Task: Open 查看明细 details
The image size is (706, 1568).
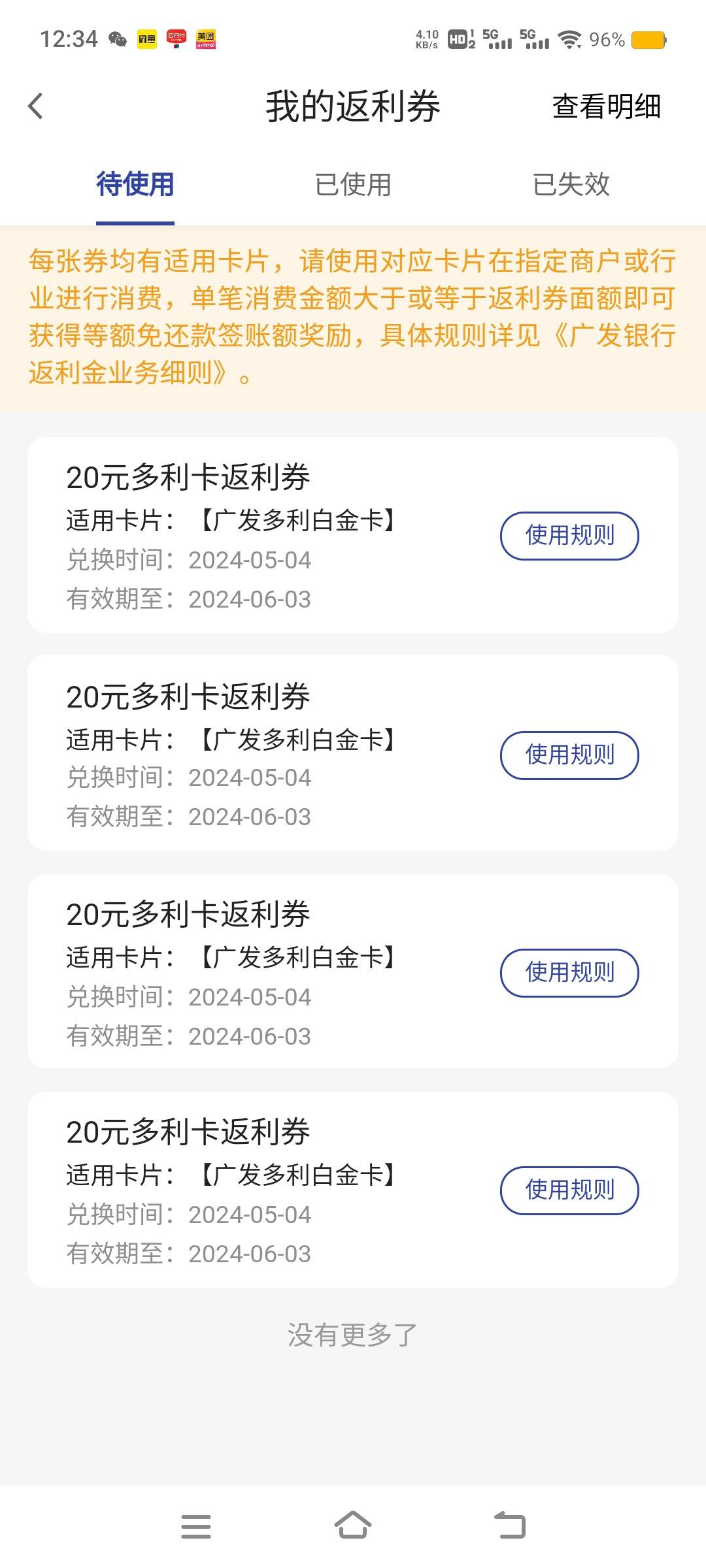Action: coord(606,106)
